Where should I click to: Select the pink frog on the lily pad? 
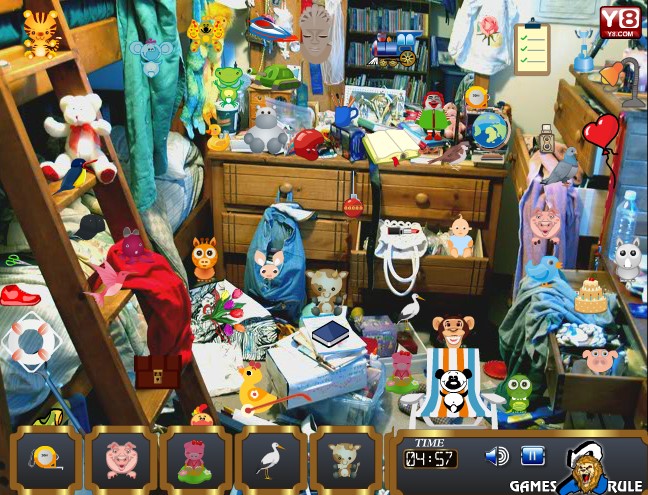click(403, 371)
